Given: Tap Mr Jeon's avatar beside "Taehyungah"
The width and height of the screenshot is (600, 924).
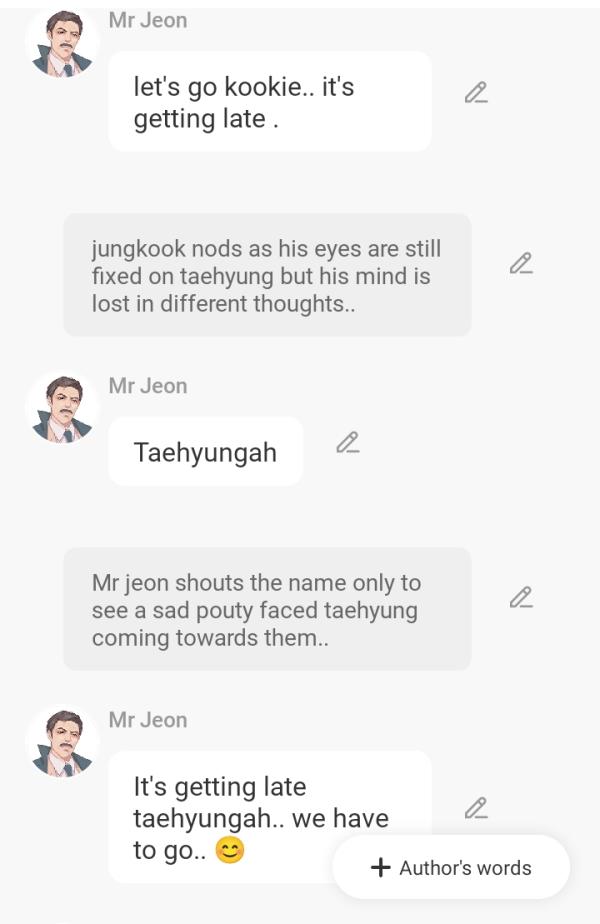Looking at the screenshot, I should point(62,408).
